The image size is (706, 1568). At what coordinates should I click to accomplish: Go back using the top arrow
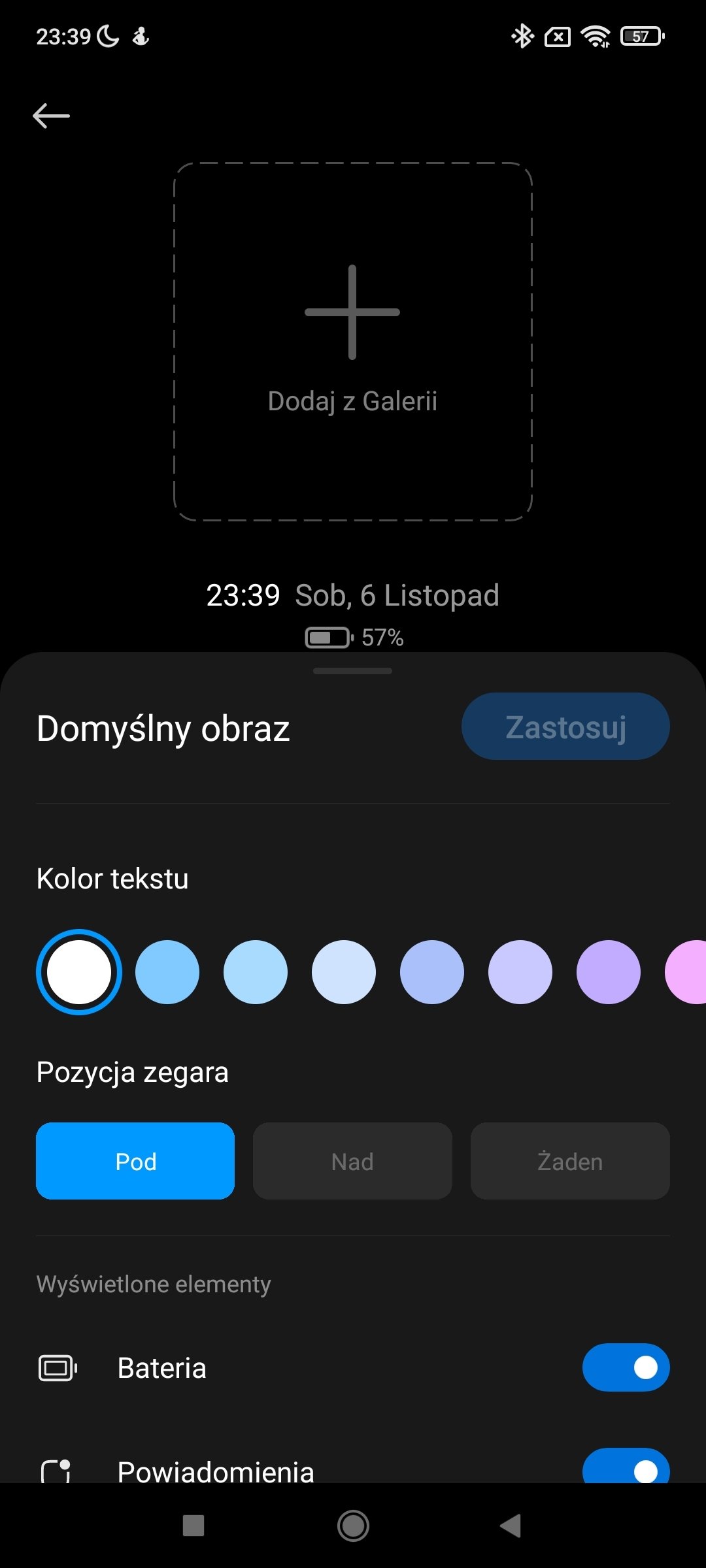51,116
